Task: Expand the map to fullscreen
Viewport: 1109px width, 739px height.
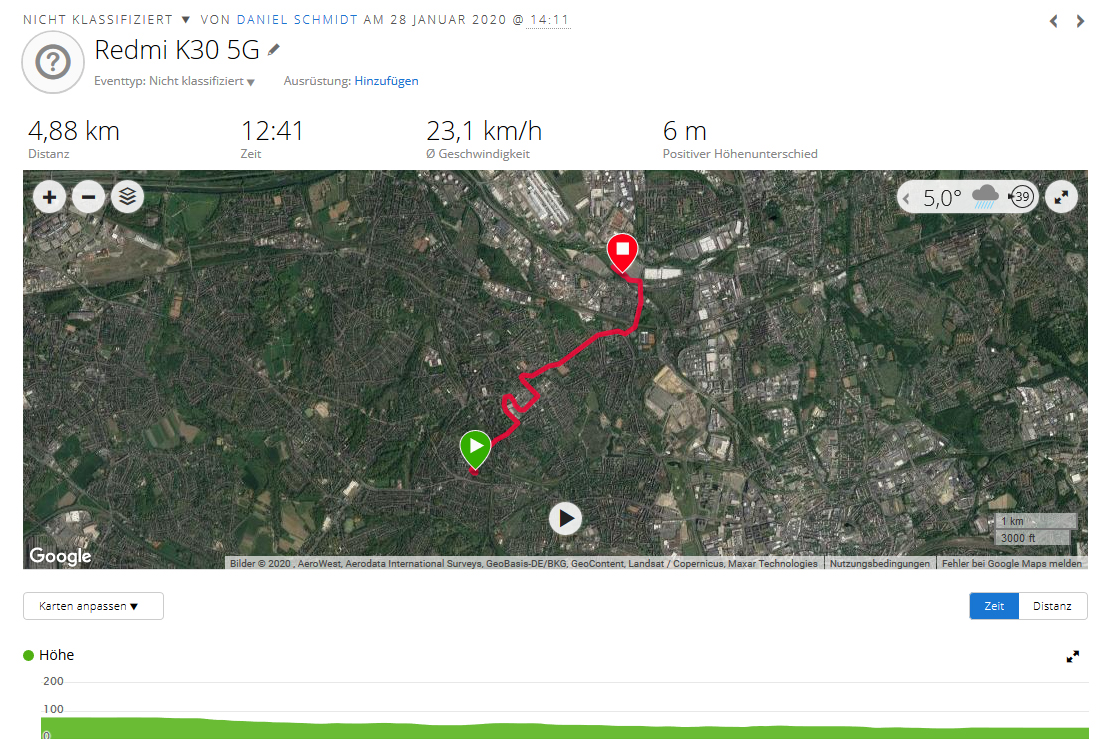Action: click(x=1061, y=197)
